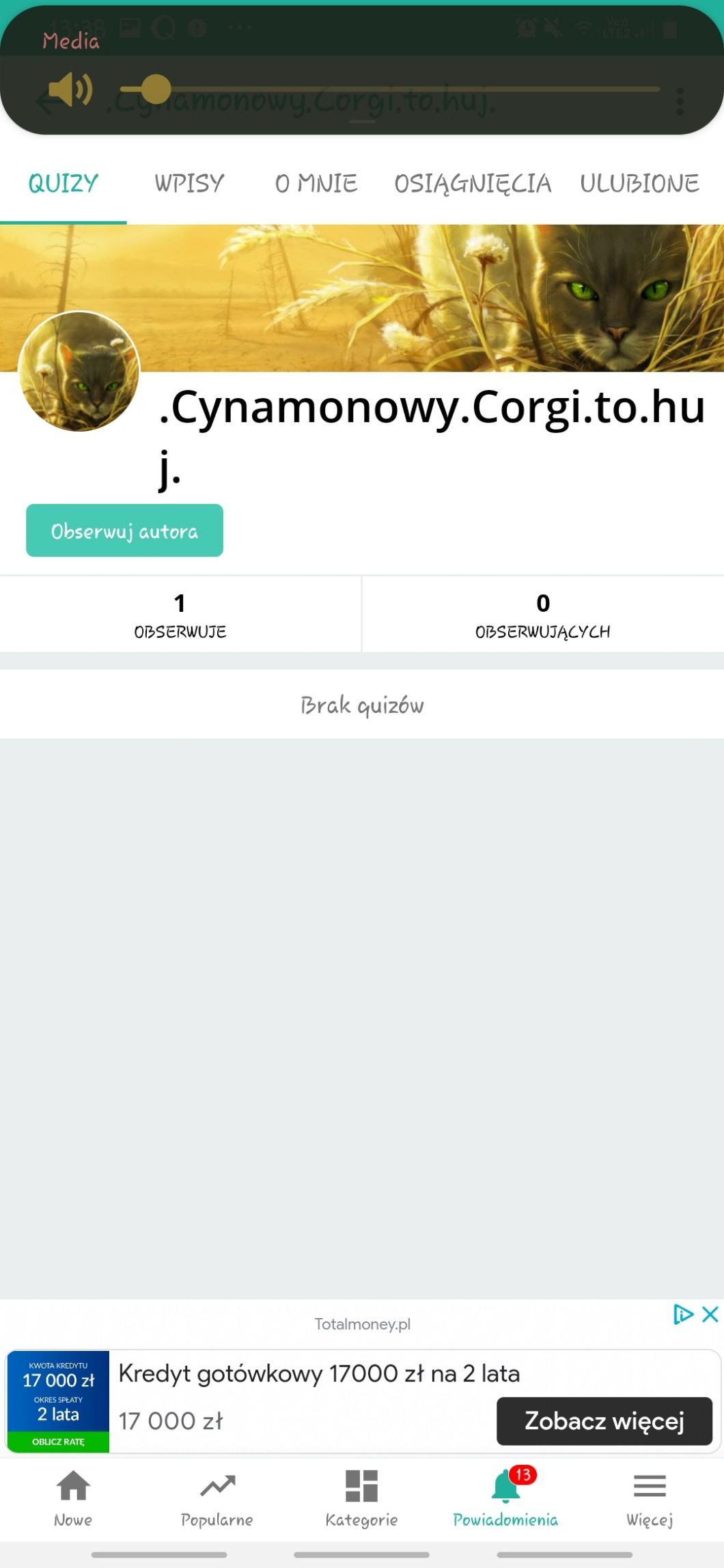This screenshot has height=1568, width=724.
Task: Show the ULUBIONE tab
Action: [639, 183]
